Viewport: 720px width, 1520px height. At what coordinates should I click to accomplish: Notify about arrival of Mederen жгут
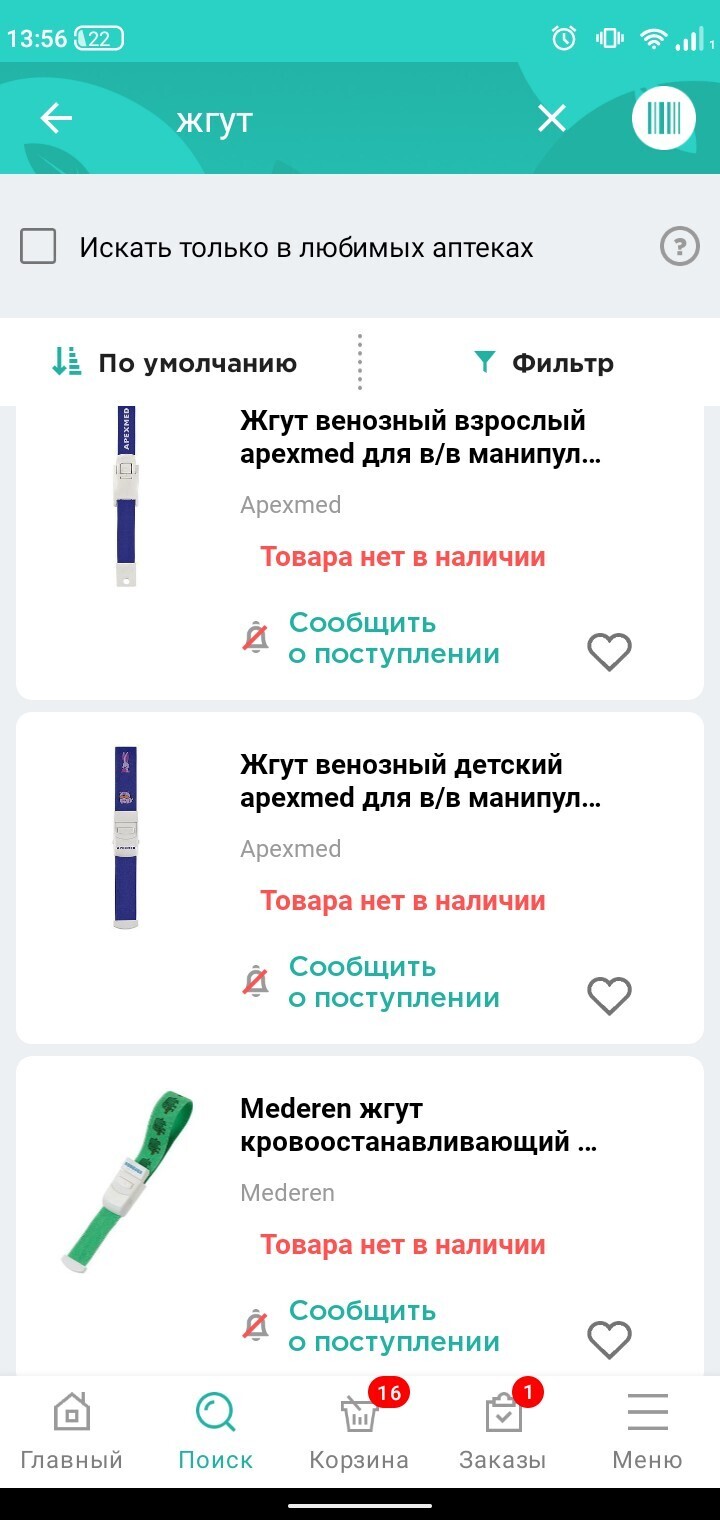pyautogui.click(x=393, y=1326)
